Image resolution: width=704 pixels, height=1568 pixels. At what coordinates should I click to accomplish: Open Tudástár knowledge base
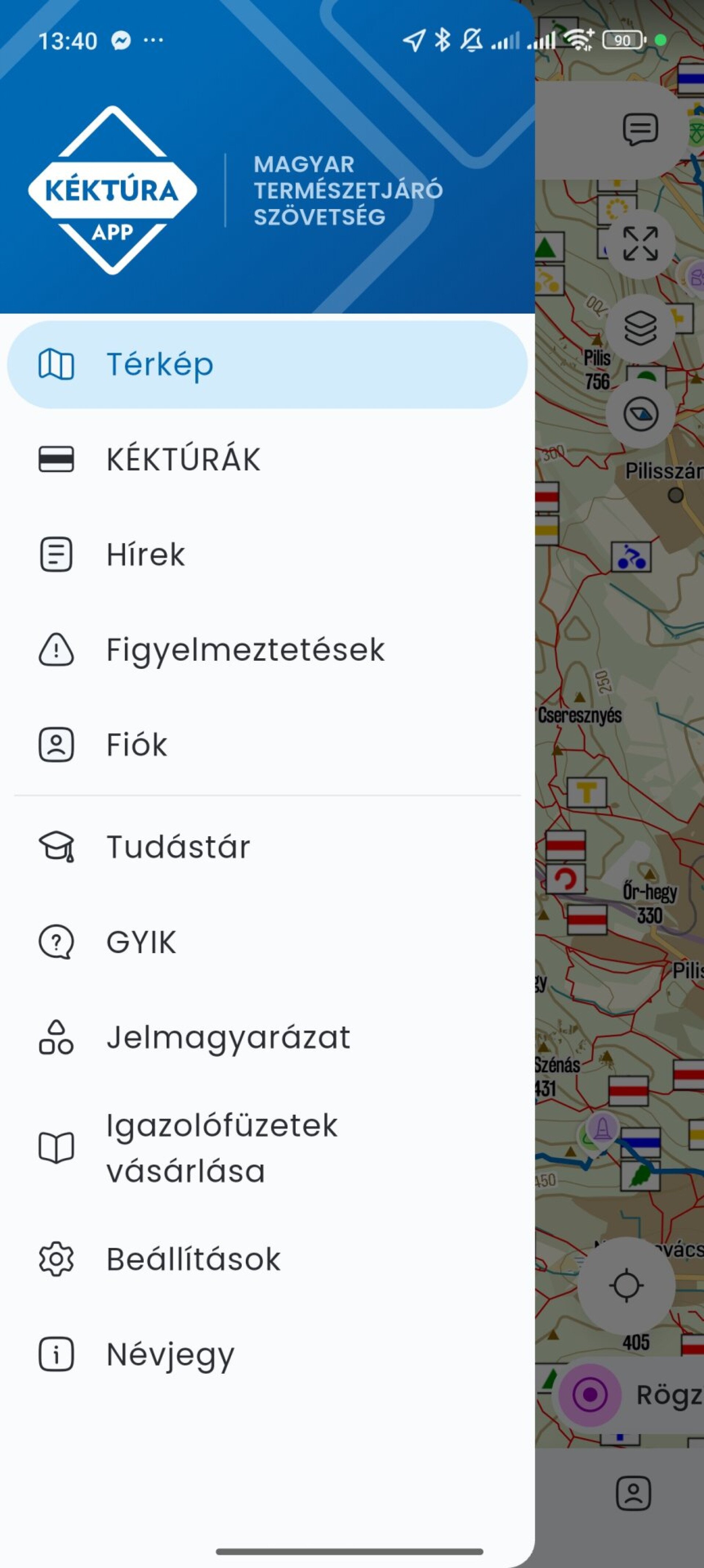pyautogui.click(x=178, y=847)
